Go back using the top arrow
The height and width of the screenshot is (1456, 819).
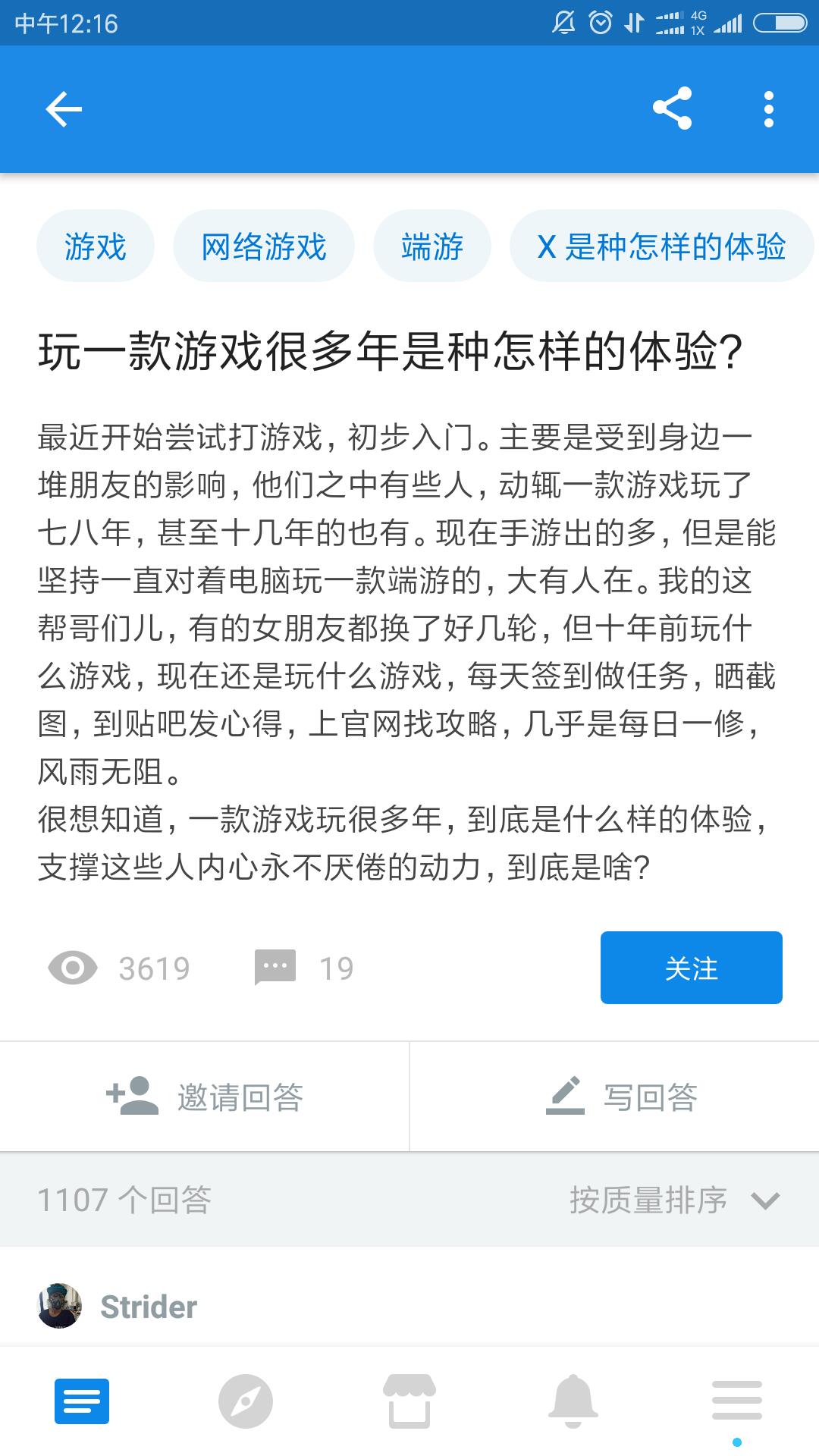point(64,109)
